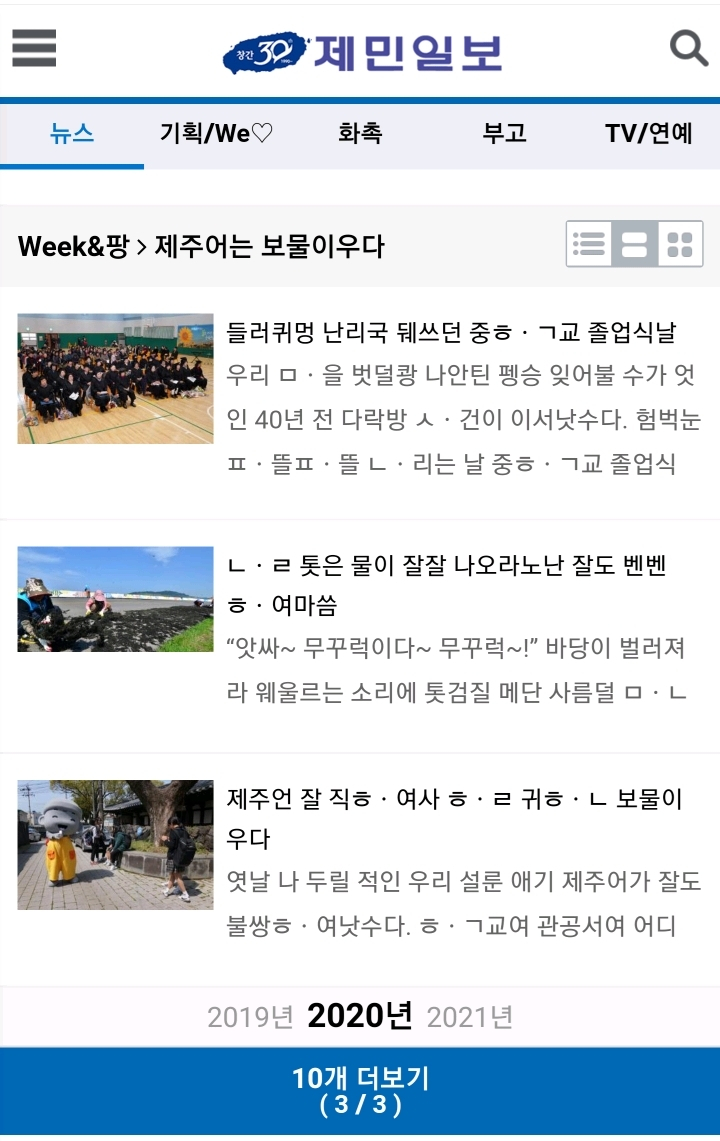The width and height of the screenshot is (720, 1141).
Task: Select the summary card view layout icon
Action: click(x=634, y=244)
